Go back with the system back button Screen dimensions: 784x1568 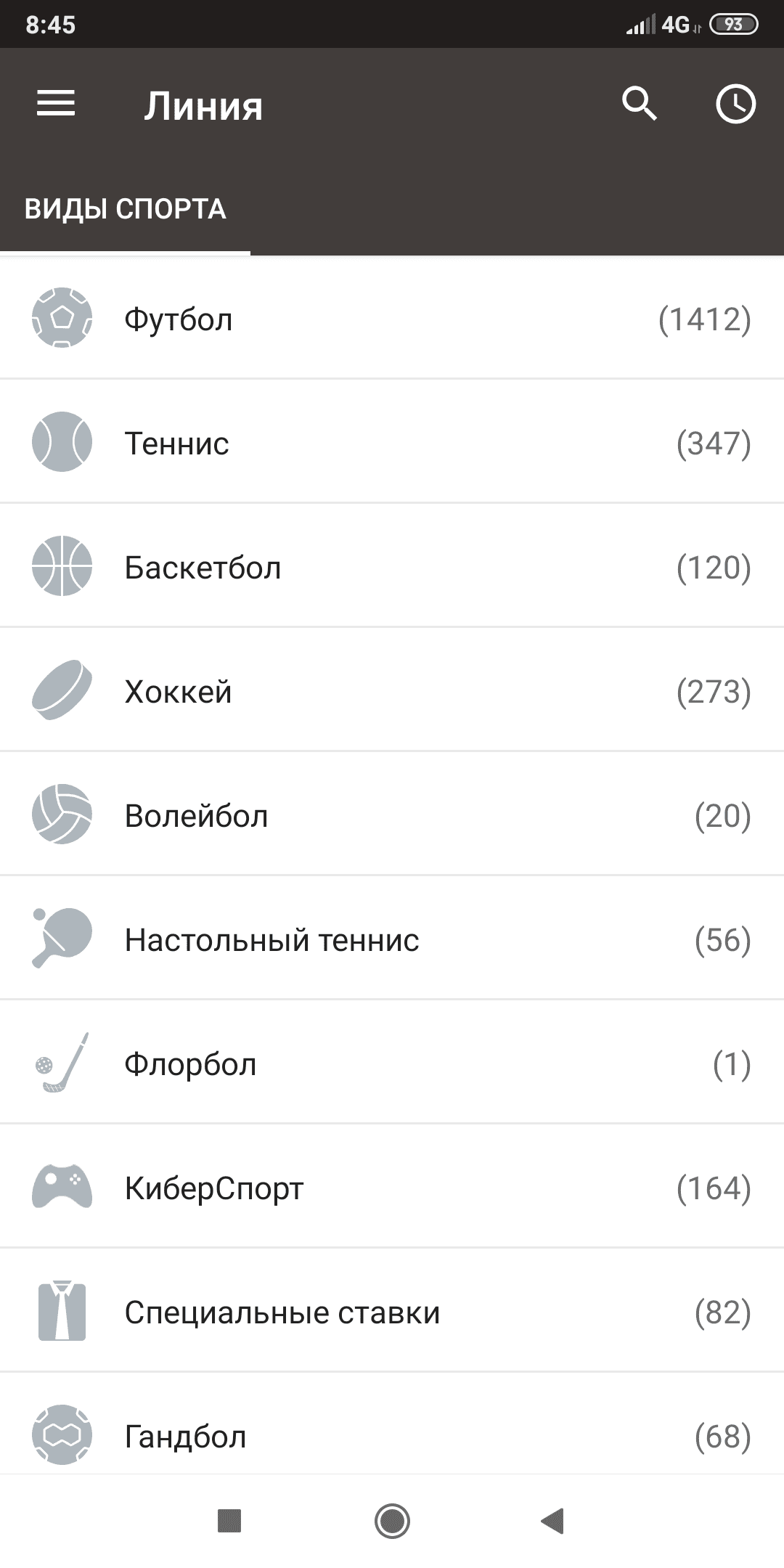coord(553,1520)
